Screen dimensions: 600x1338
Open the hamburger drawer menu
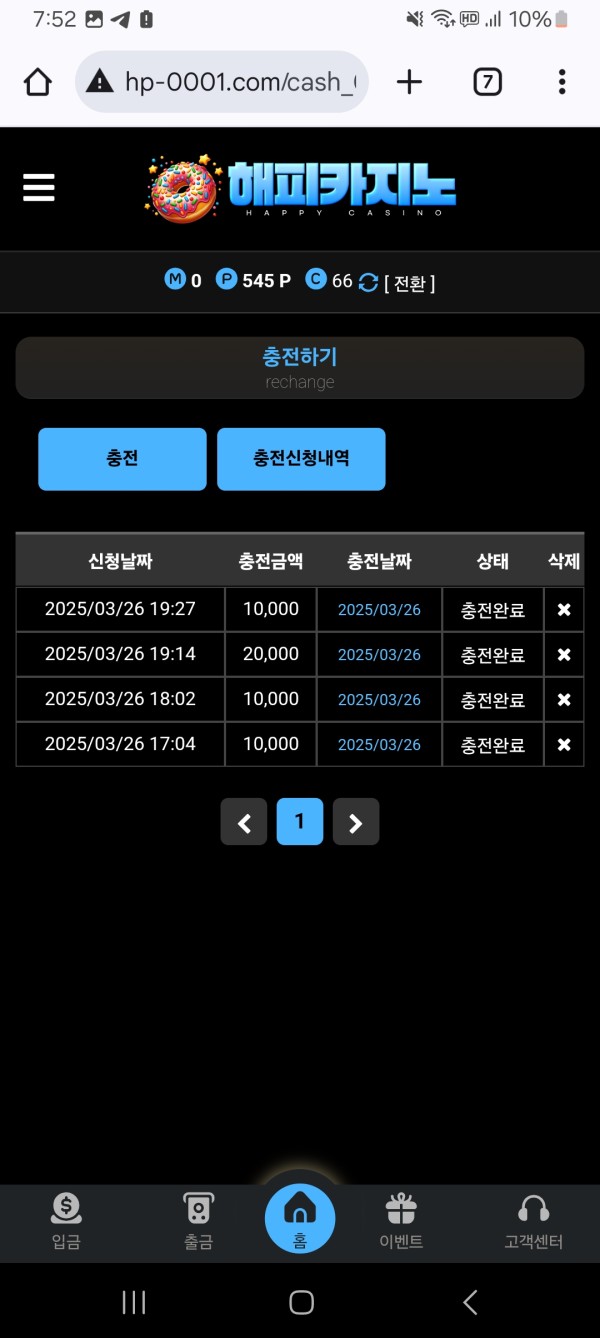point(39,187)
